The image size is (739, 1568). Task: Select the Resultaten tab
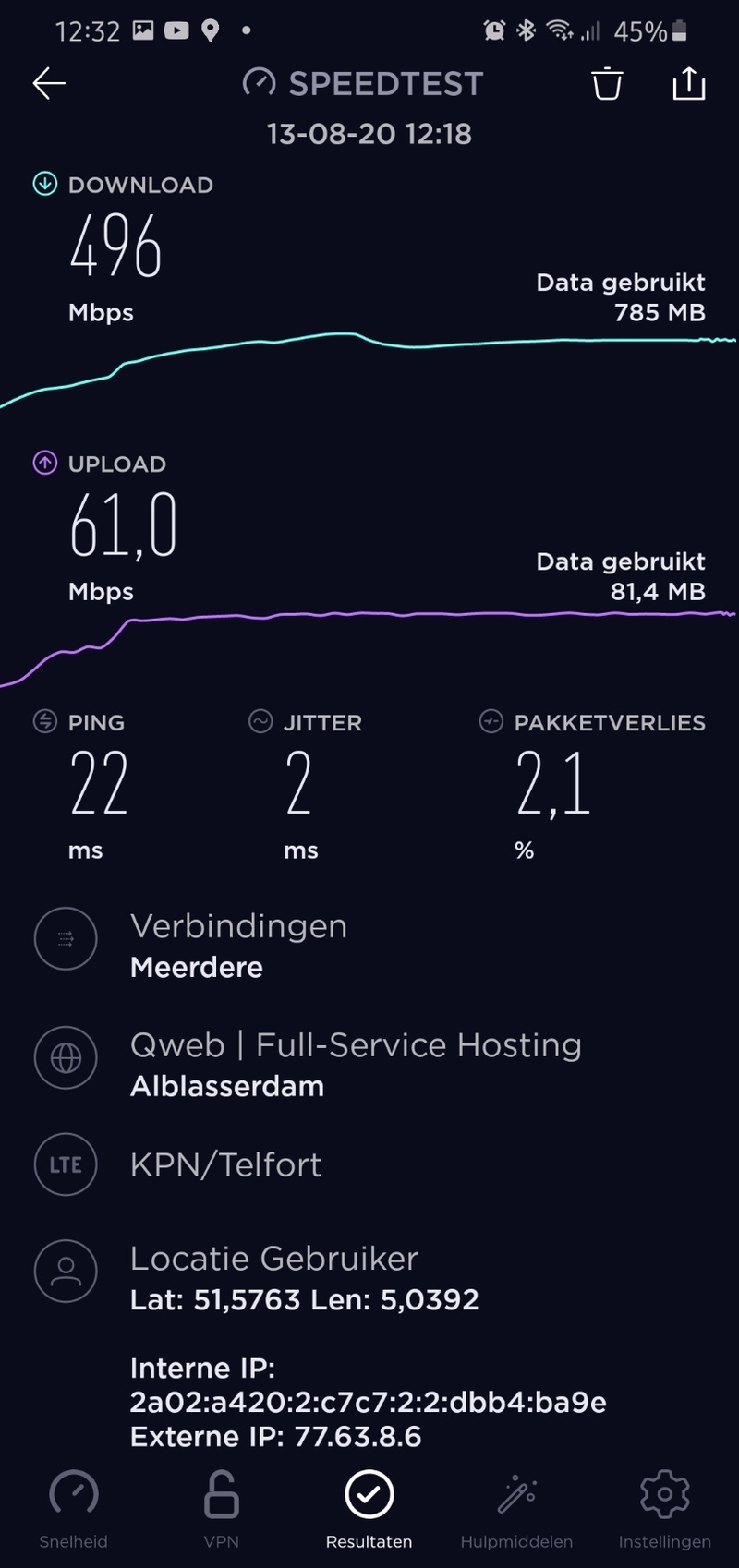point(369,1507)
